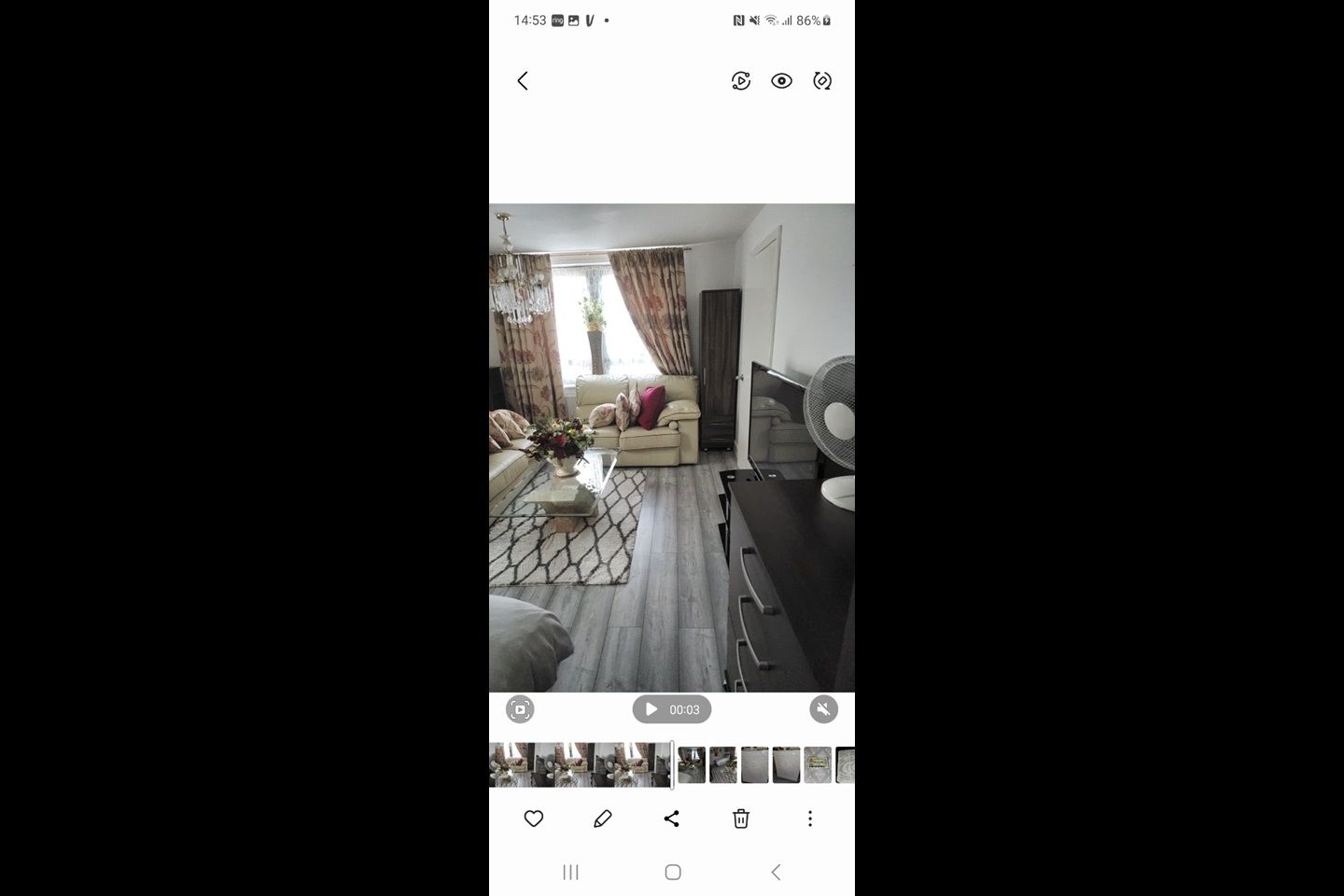Add this video to favorites

[x=534, y=819]
